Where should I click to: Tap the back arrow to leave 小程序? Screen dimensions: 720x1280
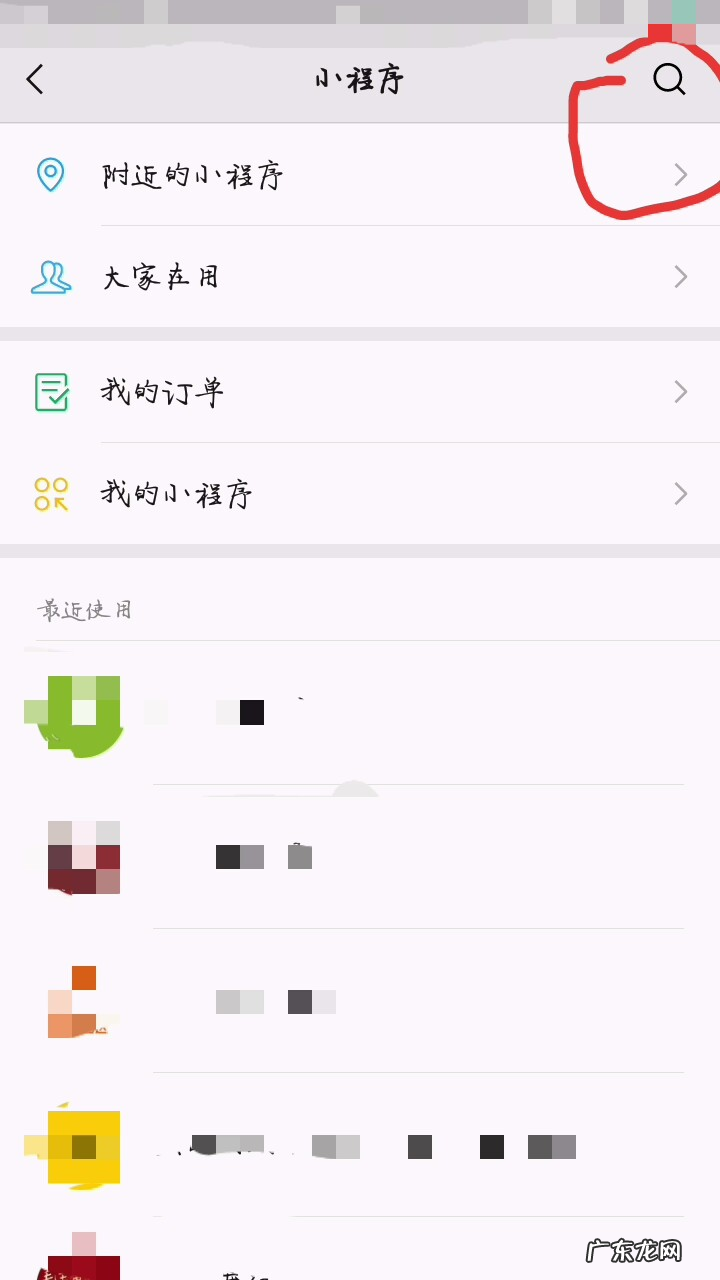[x=35, y=80]
